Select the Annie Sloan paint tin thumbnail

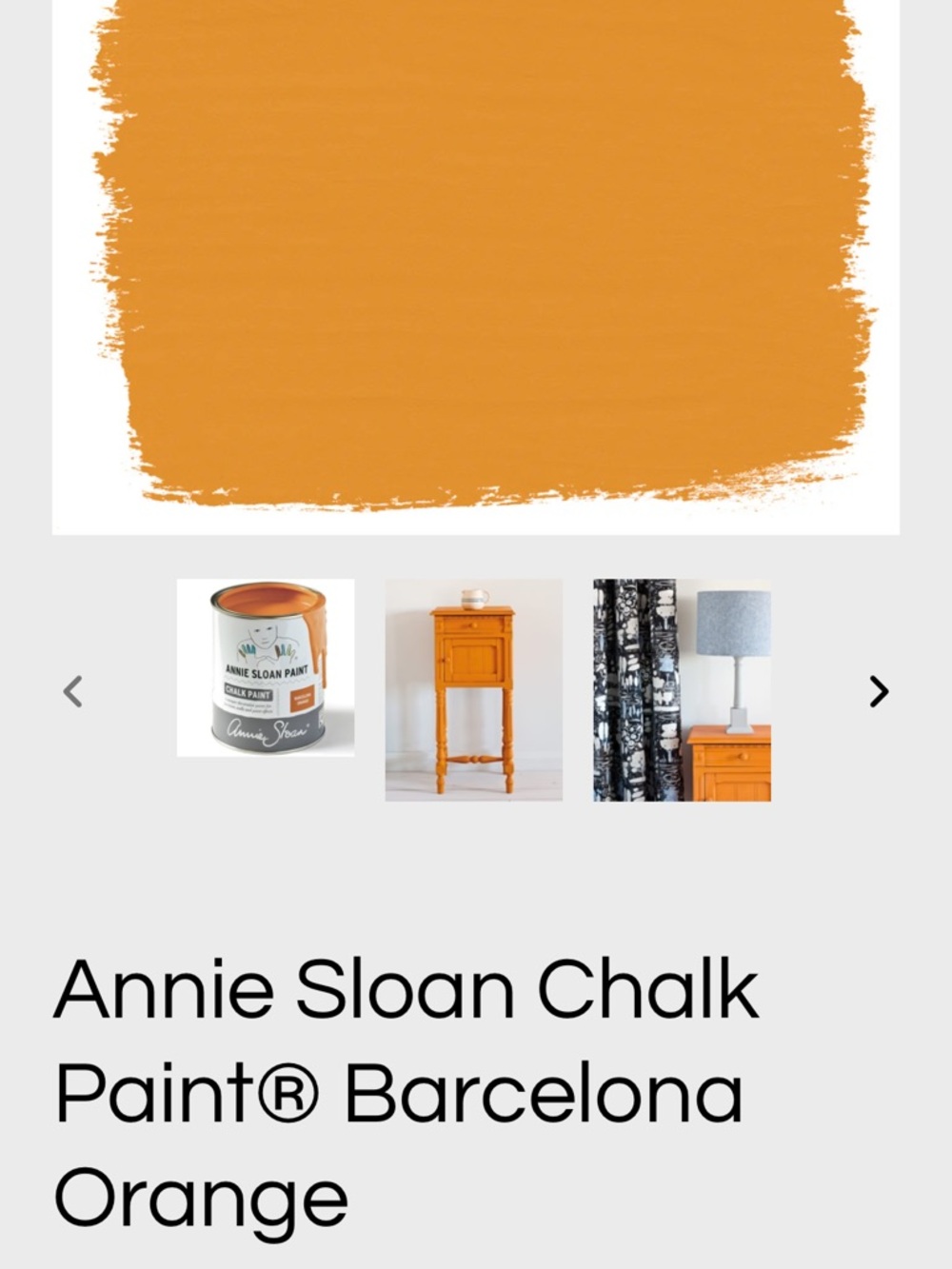(x=267, y=666)
